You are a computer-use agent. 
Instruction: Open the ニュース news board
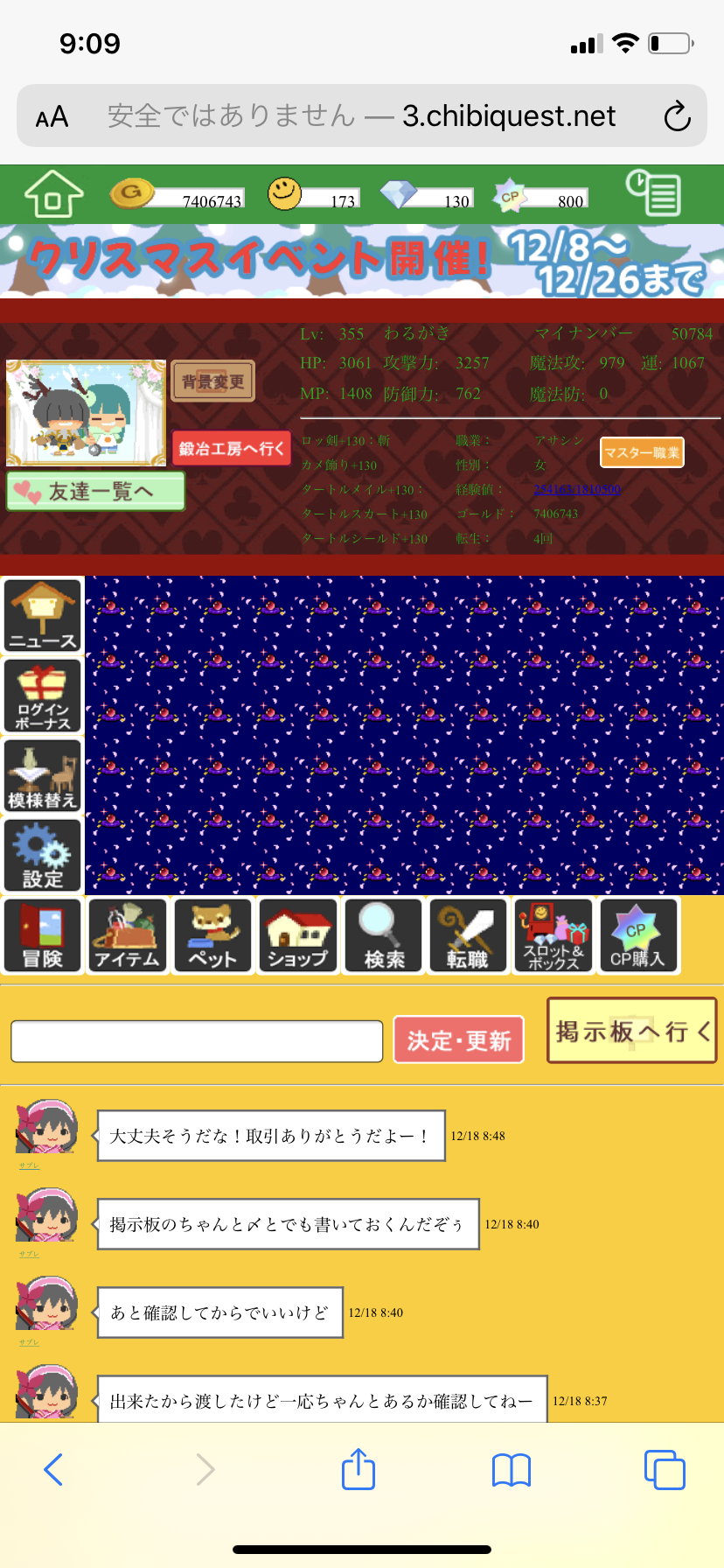click(43, 616)
